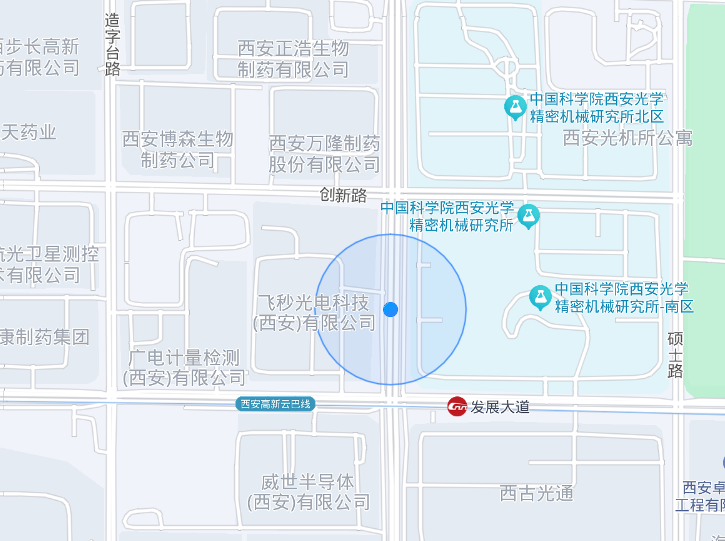Select the 发展大道 metro station icon
Image resolution: width=725 pixels, height=541 pixels.
click(458, 407)
